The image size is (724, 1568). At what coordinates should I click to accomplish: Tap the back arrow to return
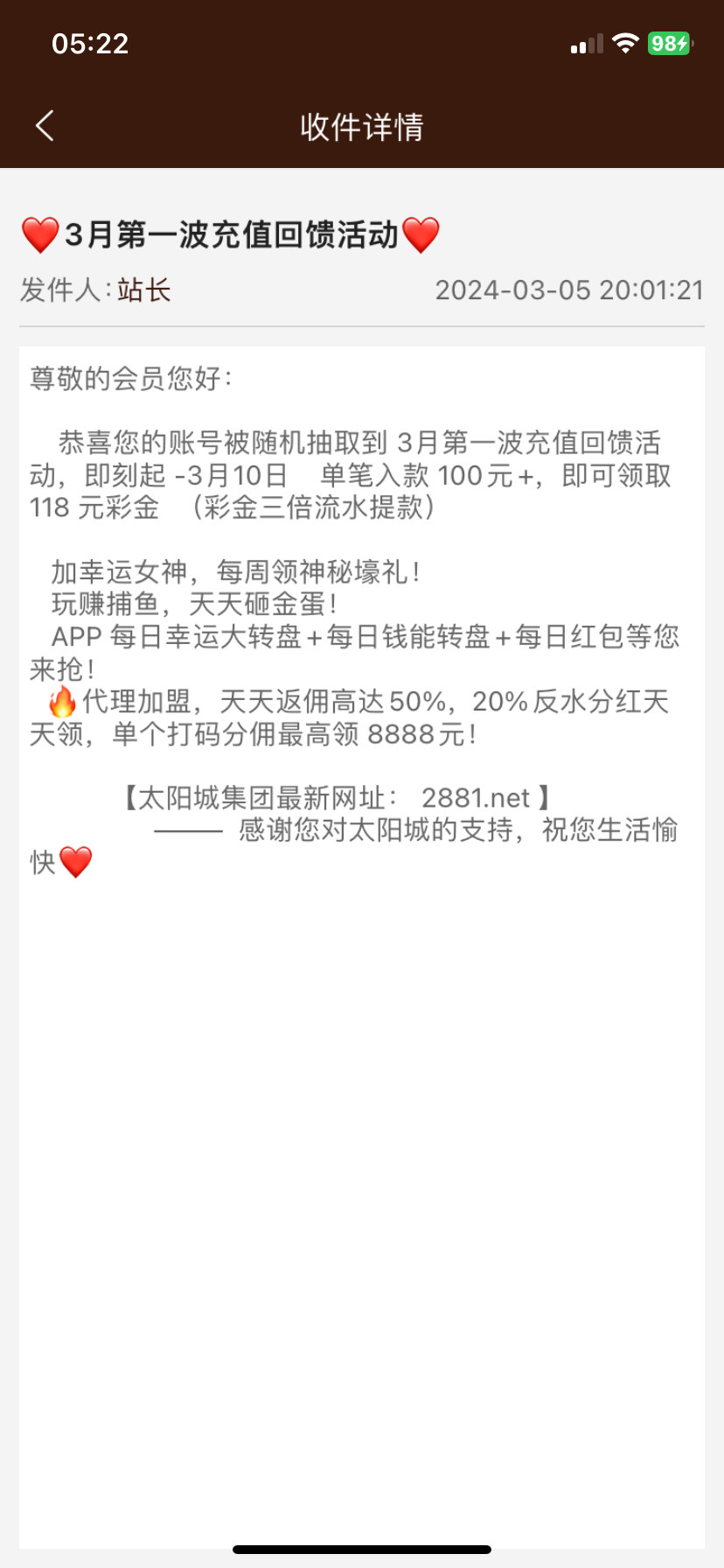point(44,127)
